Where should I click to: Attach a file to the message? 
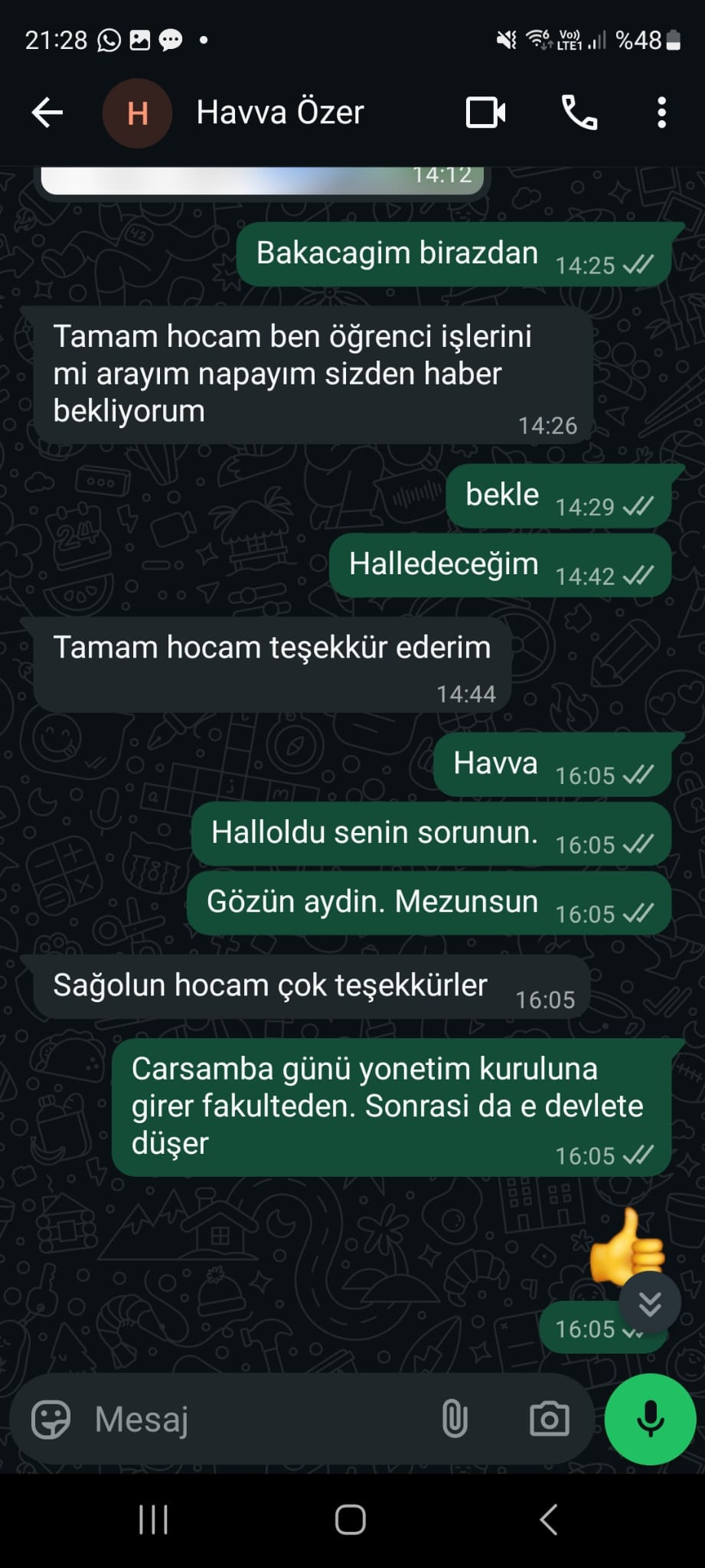coord(454,1419)
